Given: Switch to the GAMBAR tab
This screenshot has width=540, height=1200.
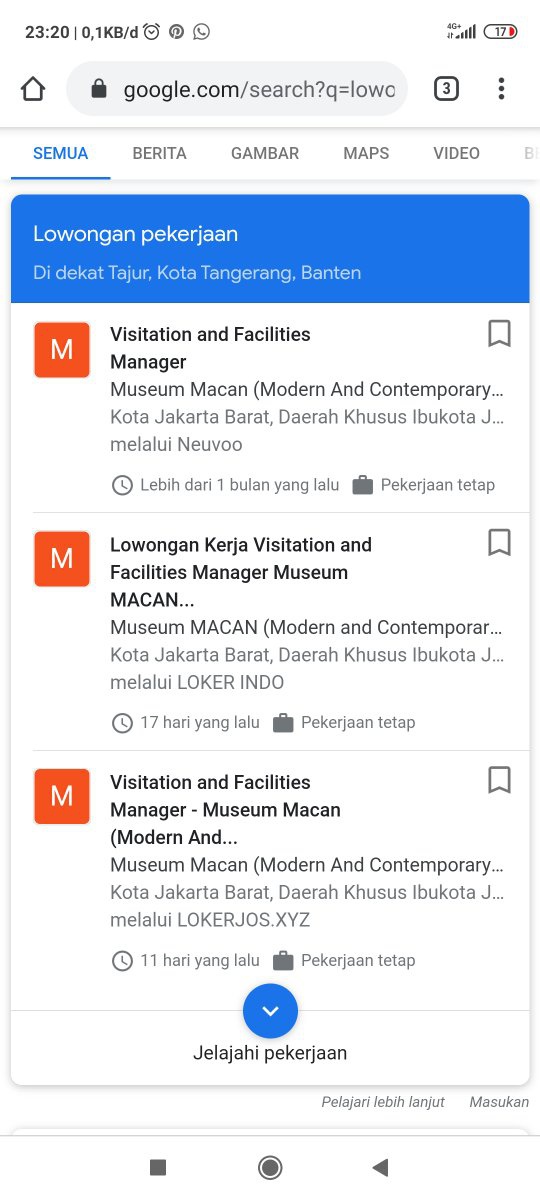Looking at the screenshot, I should pyautogui.click(x=265, y=153).
